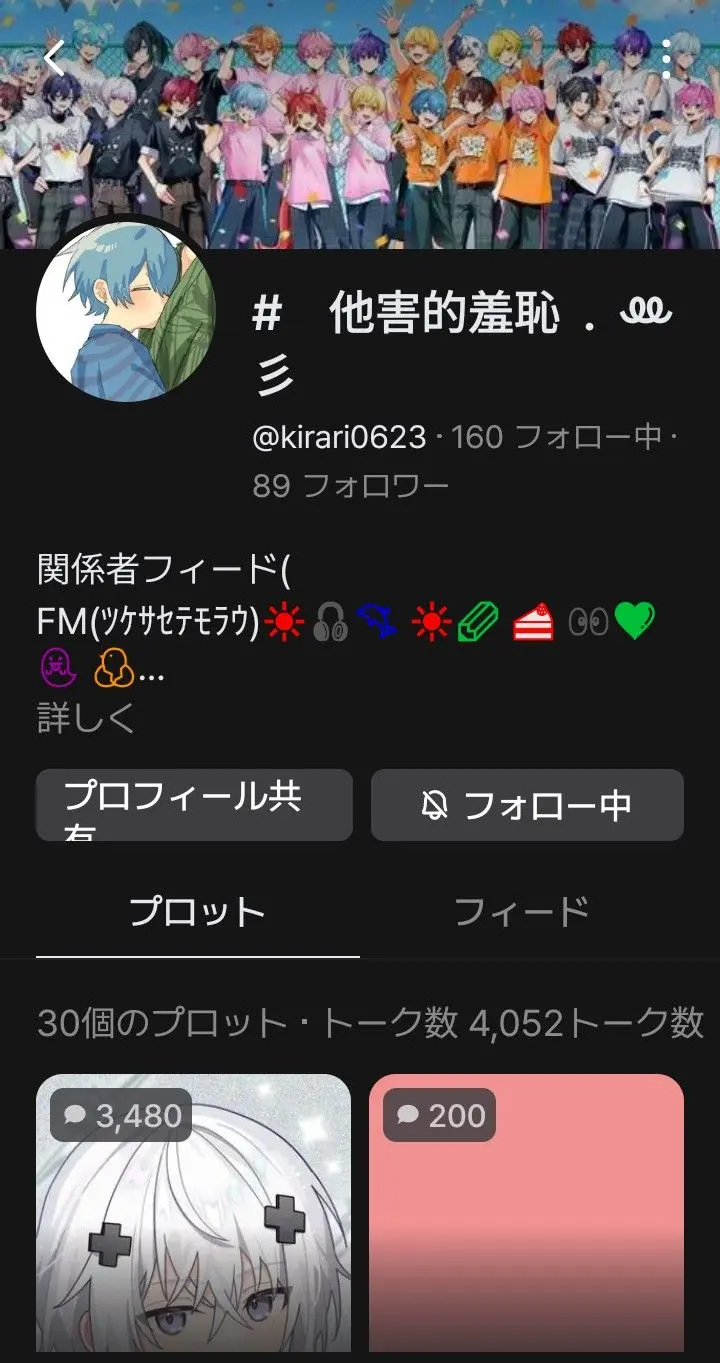Open the round profile avatar picture
Viewport: 720px width, 1363px height.
(x=125, y=311)
